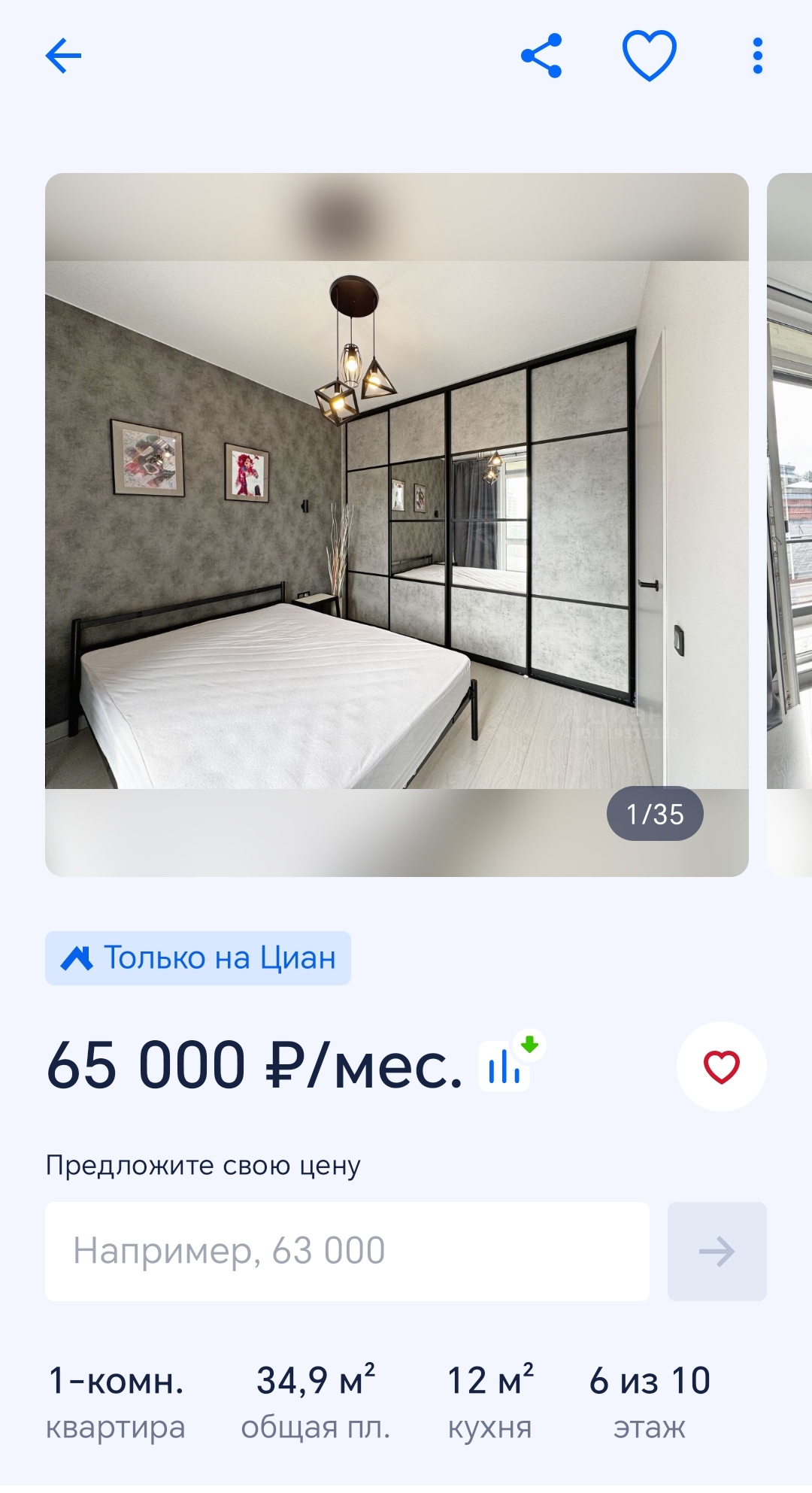Open the bedroom photo gallery

[396, 524]
